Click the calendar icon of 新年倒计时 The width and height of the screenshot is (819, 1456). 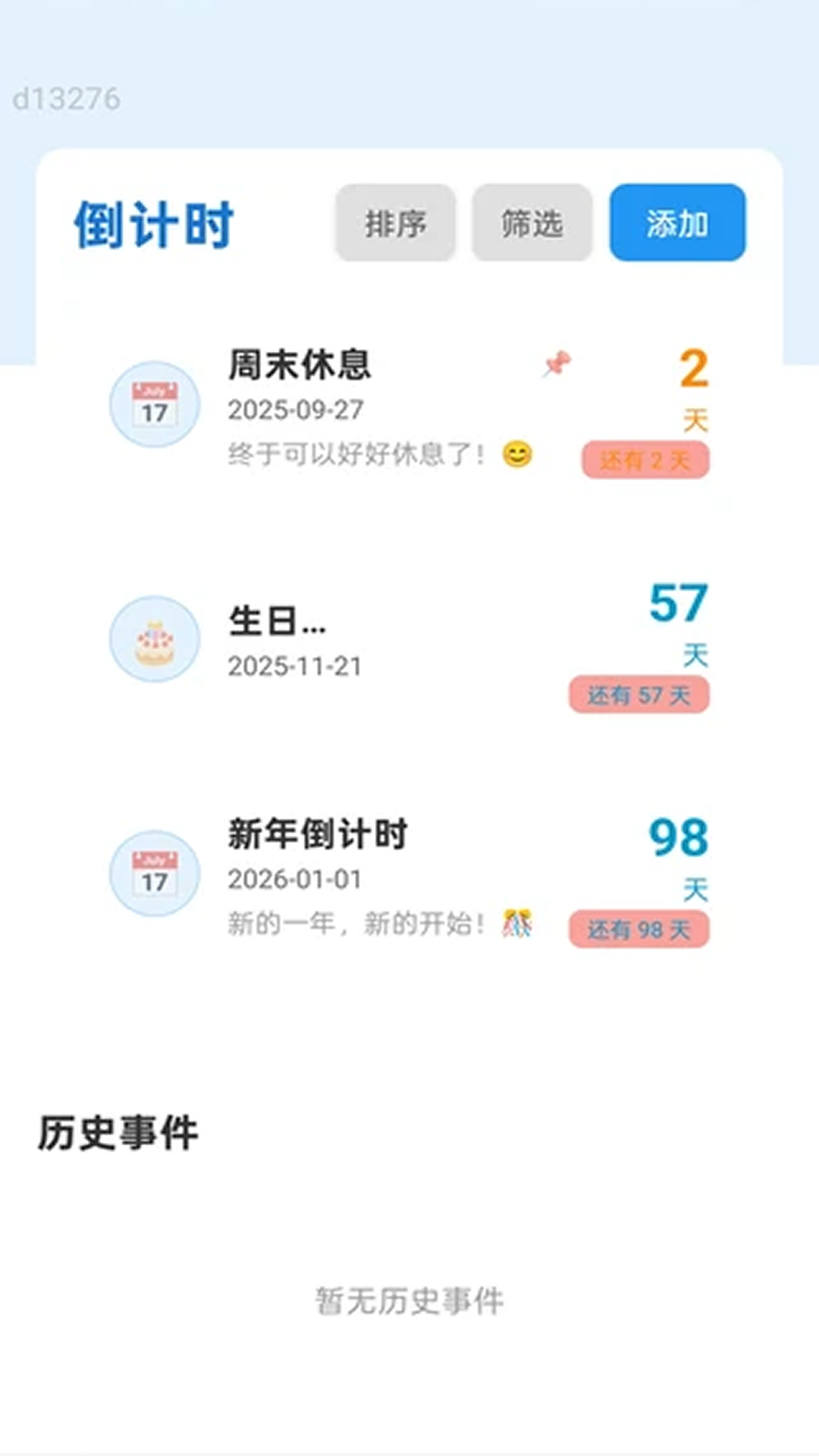[x=154, y=874]
